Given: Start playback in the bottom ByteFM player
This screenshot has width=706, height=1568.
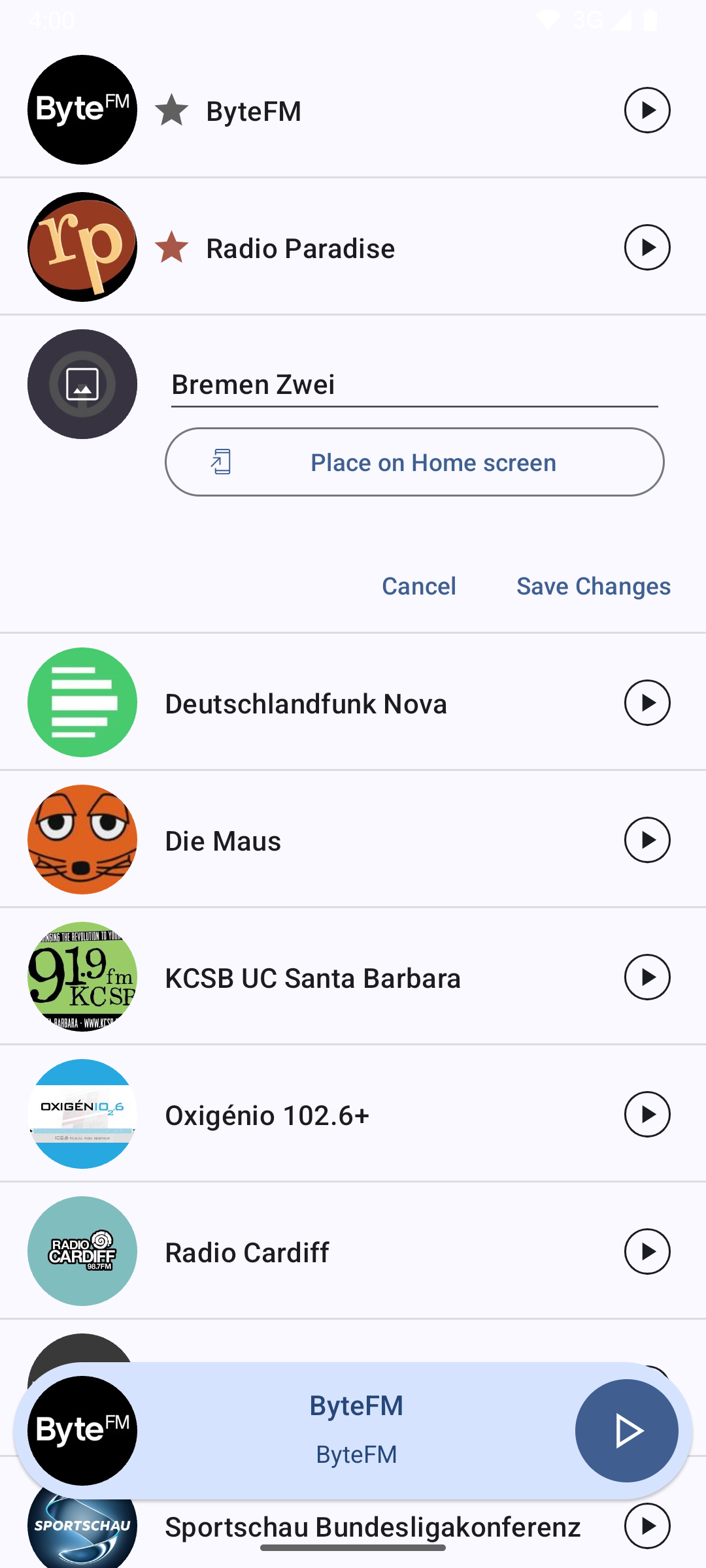Looking at the screenshot, I should (x=626, y=1431).
